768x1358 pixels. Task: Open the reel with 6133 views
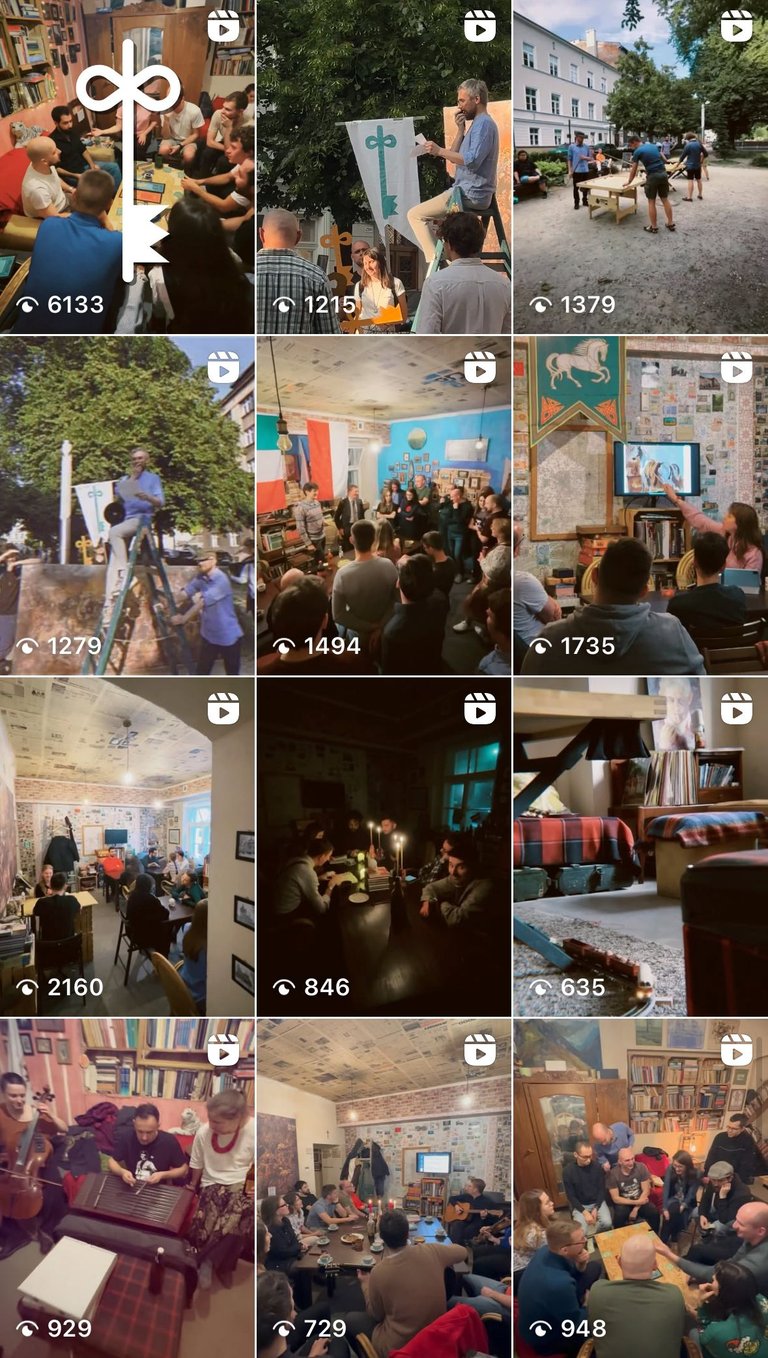point(127,166)
